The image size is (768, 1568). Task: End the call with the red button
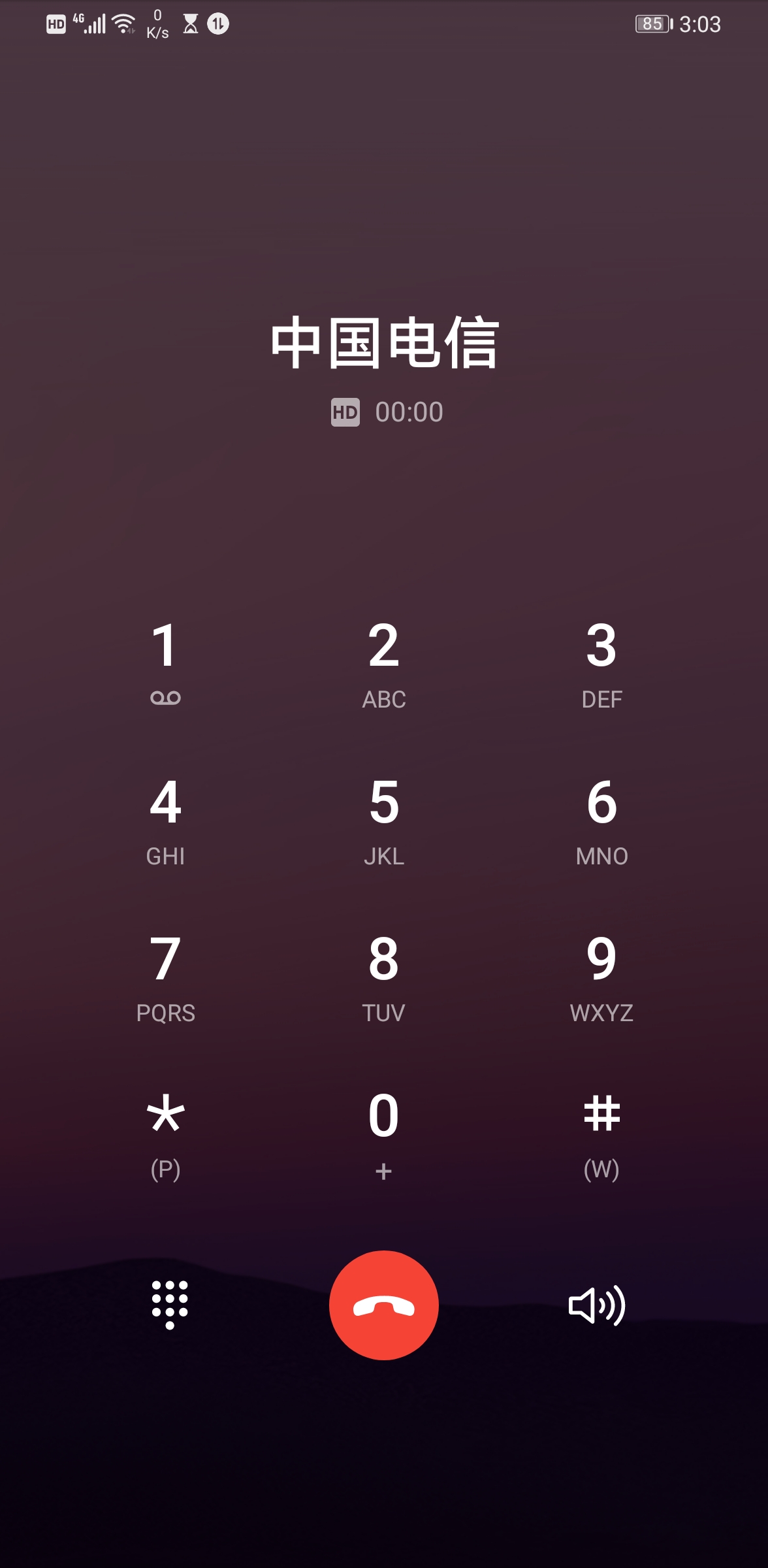click(x=384, y=1305)
